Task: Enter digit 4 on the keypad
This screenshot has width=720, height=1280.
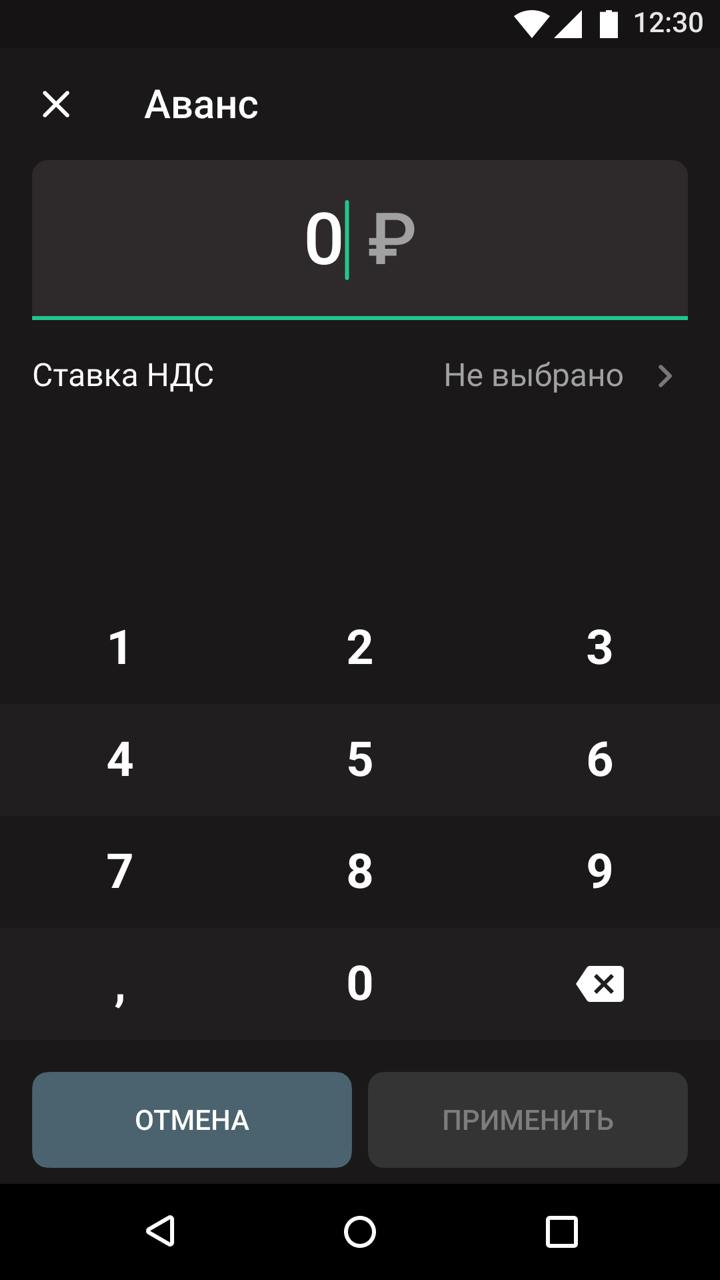Action: click(120, 760)
